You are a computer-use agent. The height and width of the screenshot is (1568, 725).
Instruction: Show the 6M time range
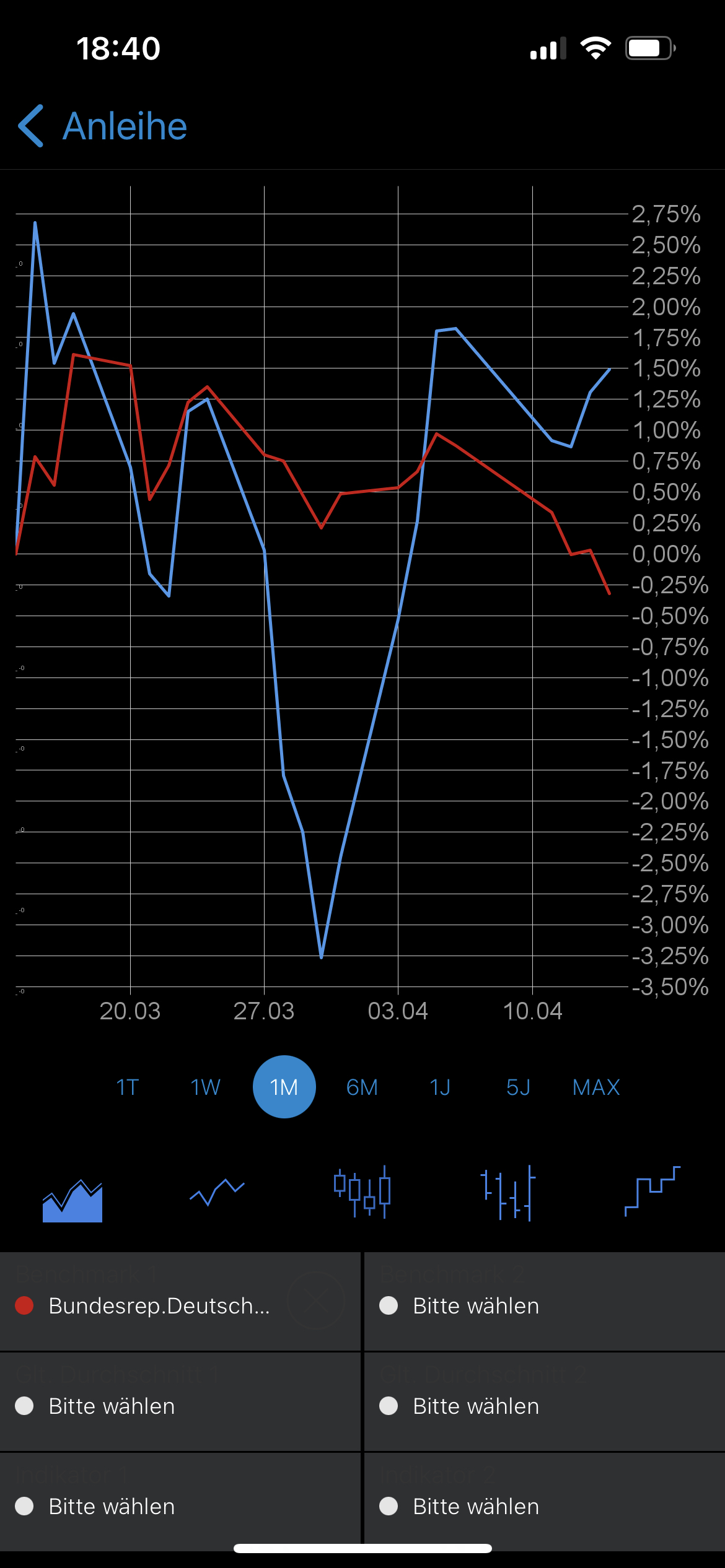362,1087
